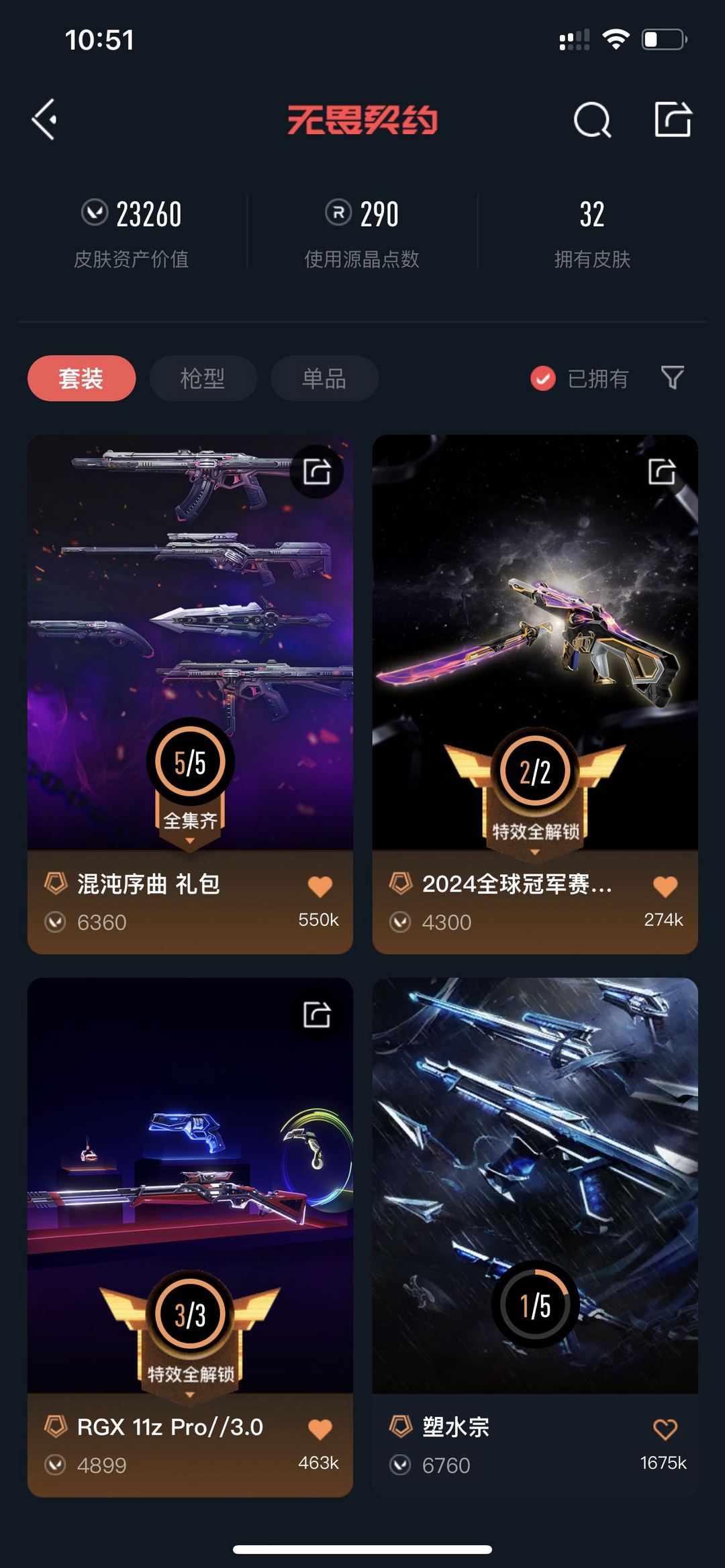
Task: Open the 混沌序曲 礼包 bundle card
Action: [x=190, y=694]
